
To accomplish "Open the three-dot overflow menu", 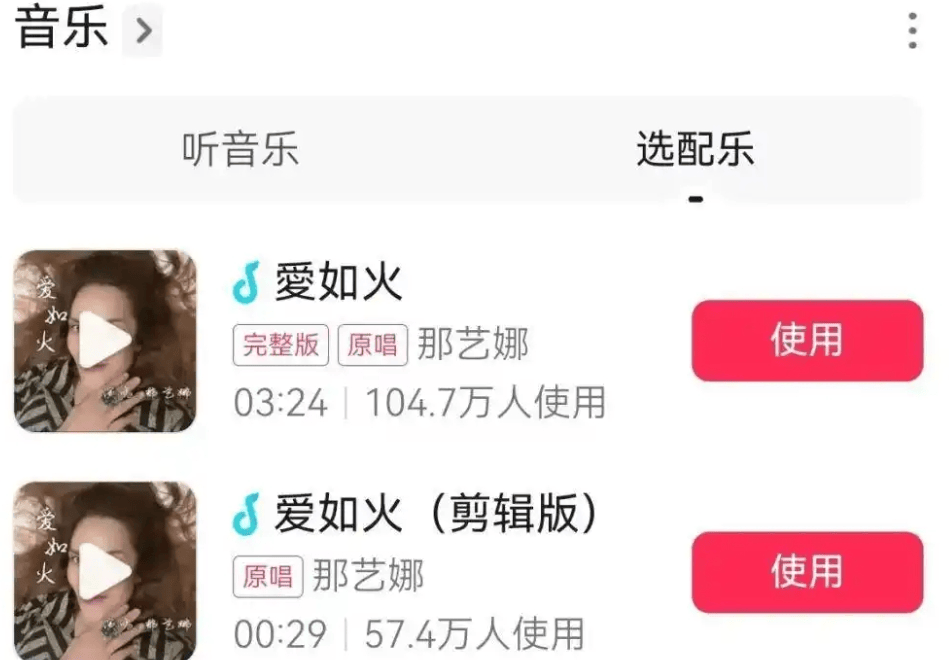I will tap(912, 31).
